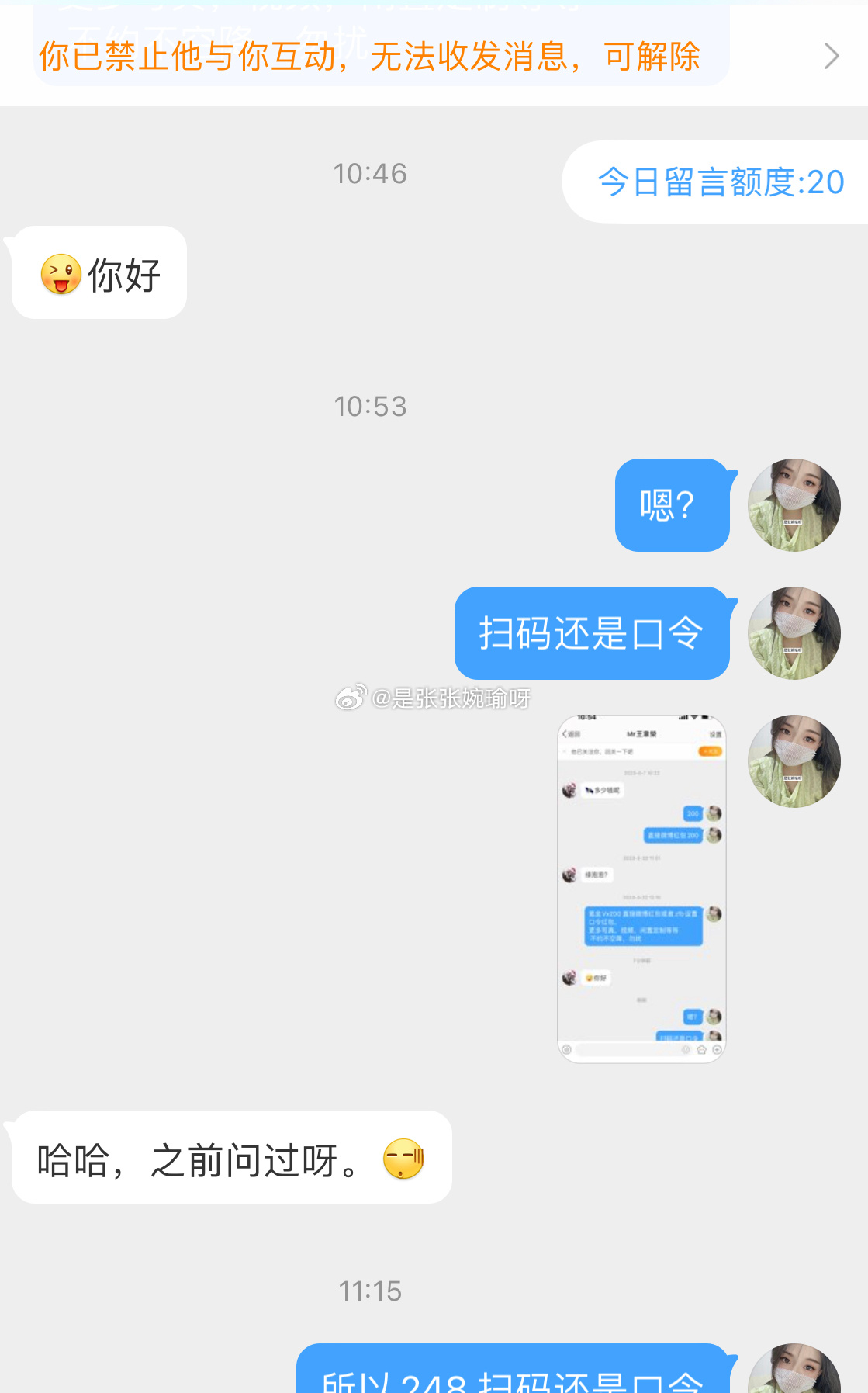Open the avatar beside the 嗯? message
The height and width of the screenshot is (1393, 868).
(794, 505)
